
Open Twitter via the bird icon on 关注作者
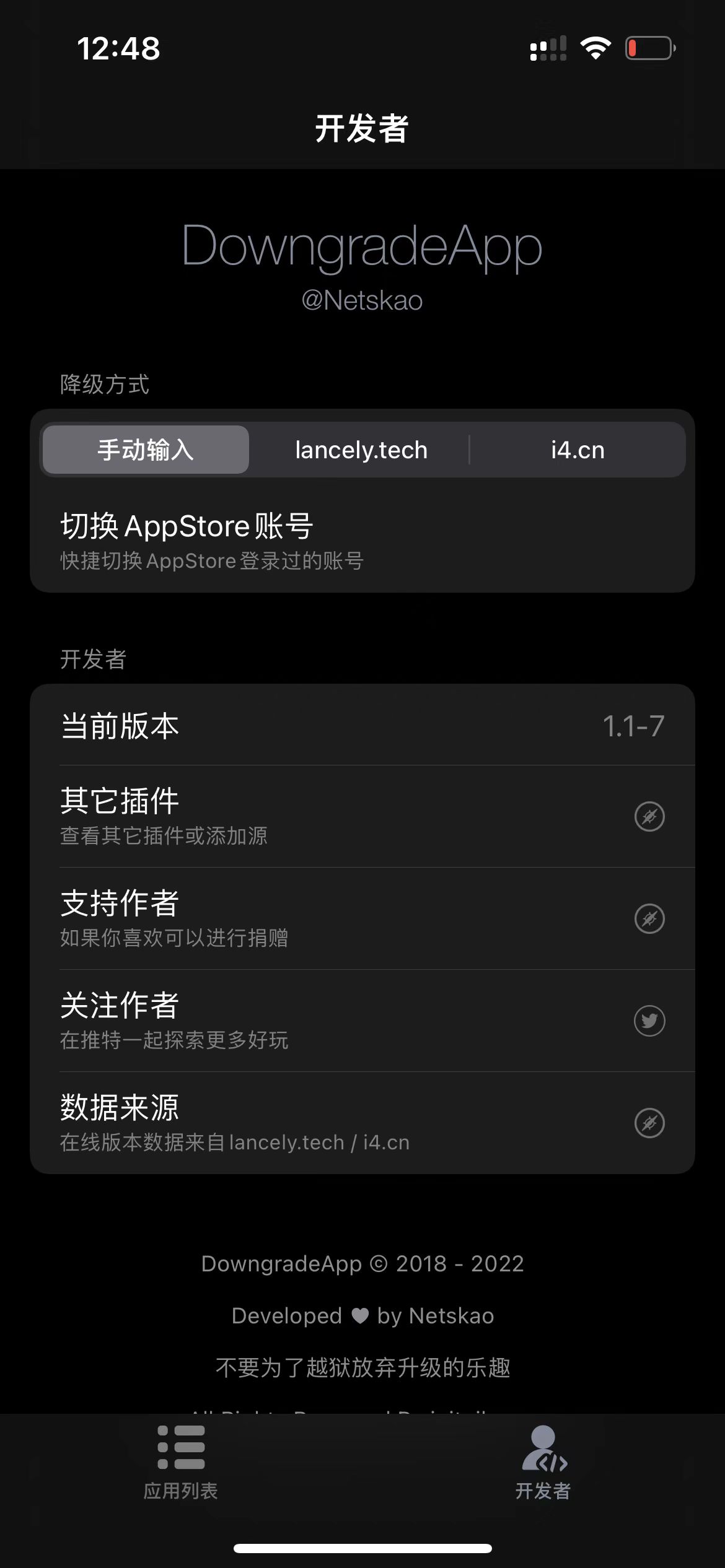[x=649, y=1021]
